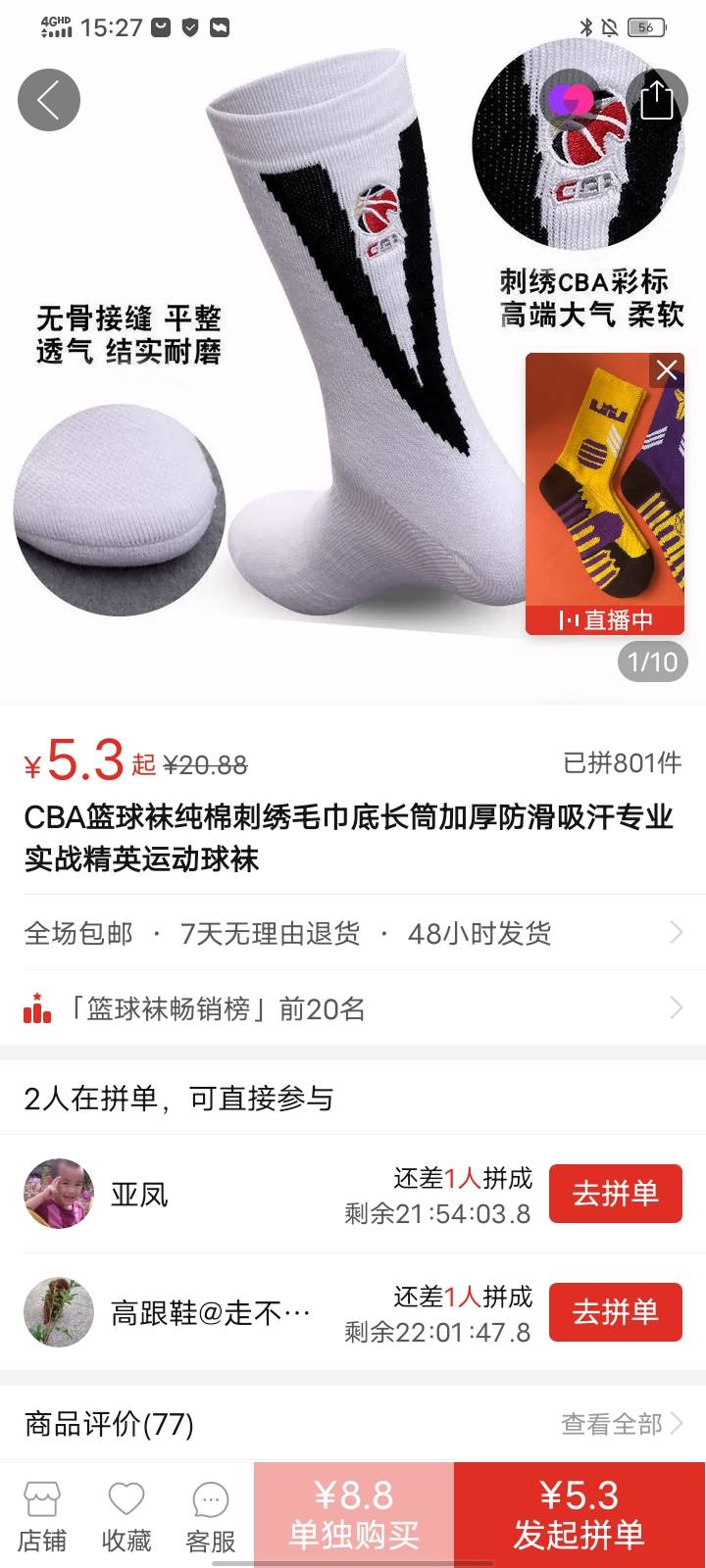706x1568 pixels.
Task: Close the live stream preview
Action: point(667,369)
